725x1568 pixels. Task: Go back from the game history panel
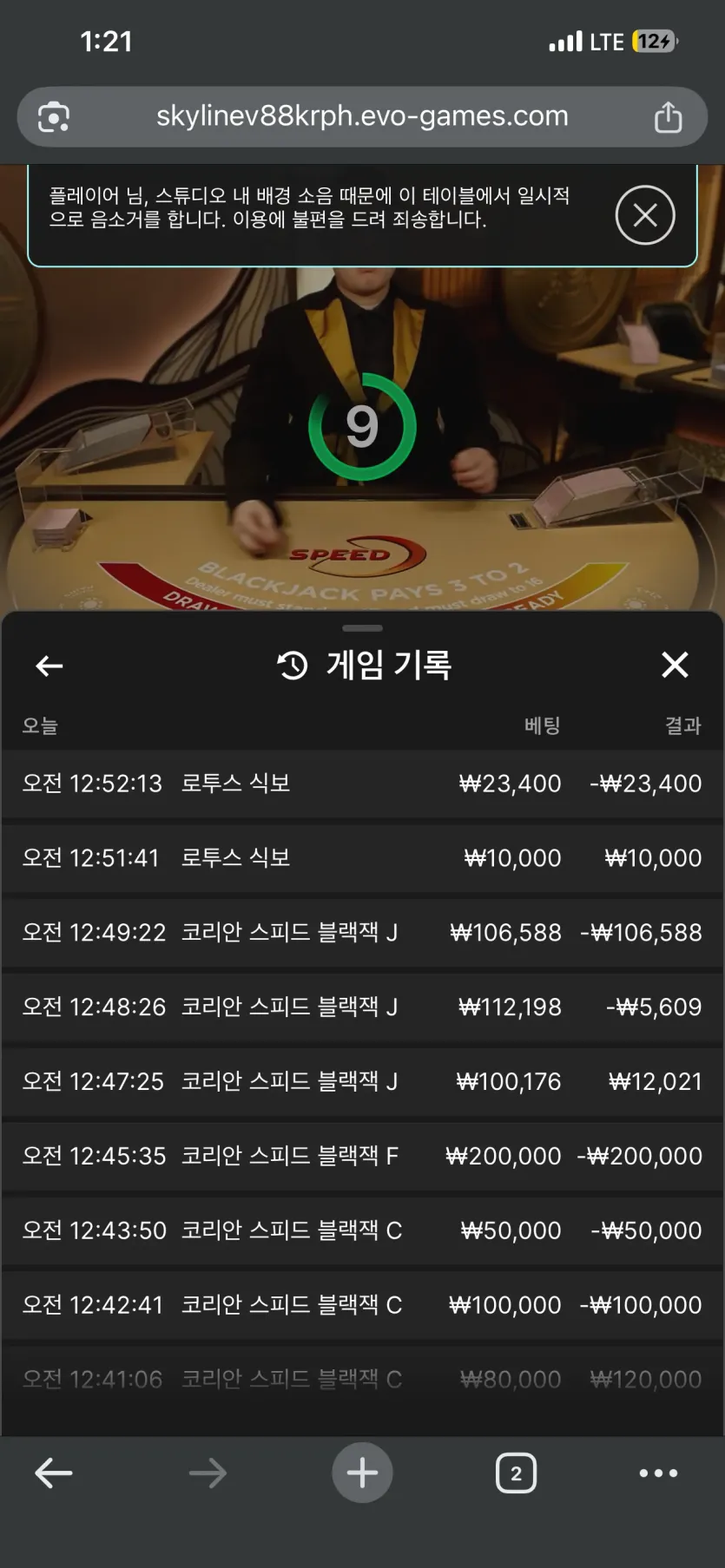coord(49,666)
